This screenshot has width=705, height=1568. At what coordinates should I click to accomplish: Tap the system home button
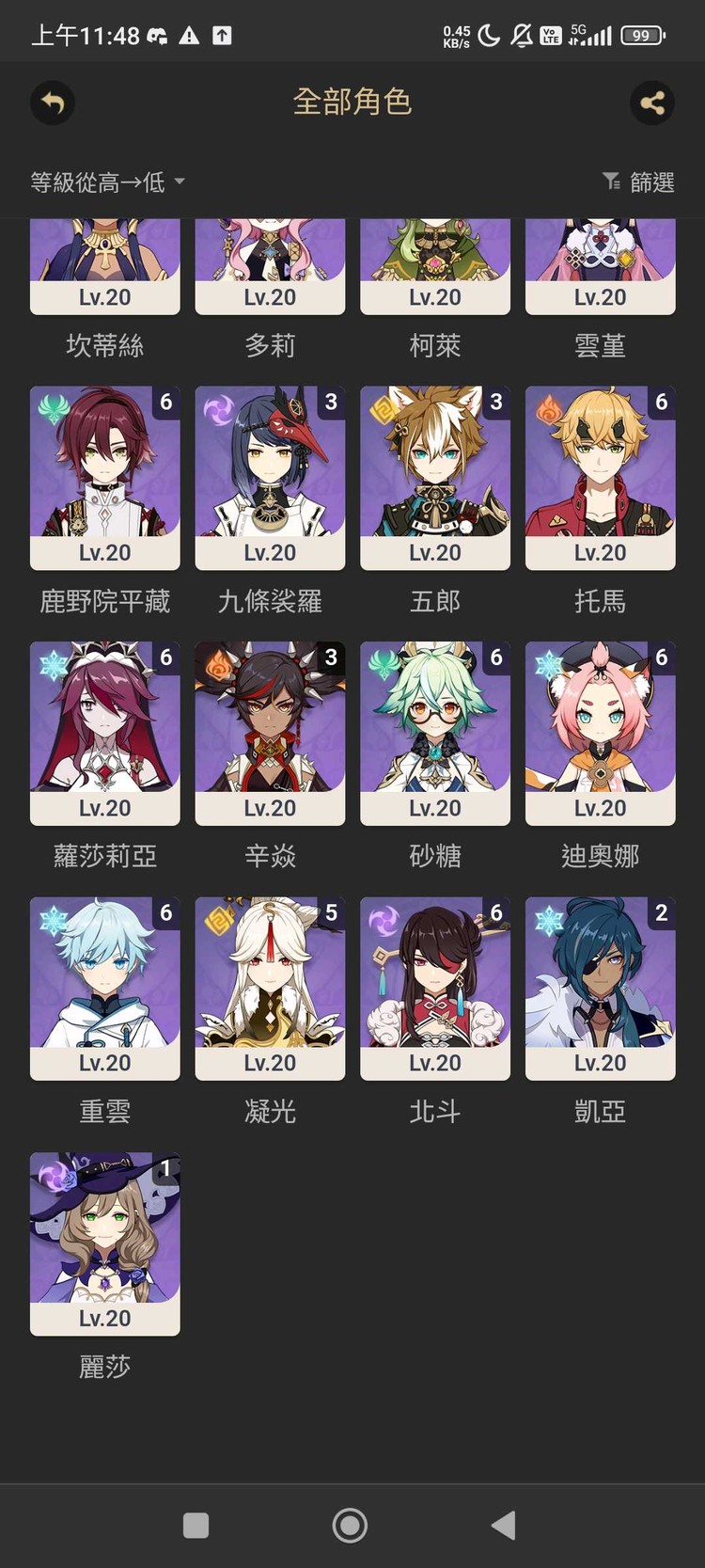[350, 1525]
